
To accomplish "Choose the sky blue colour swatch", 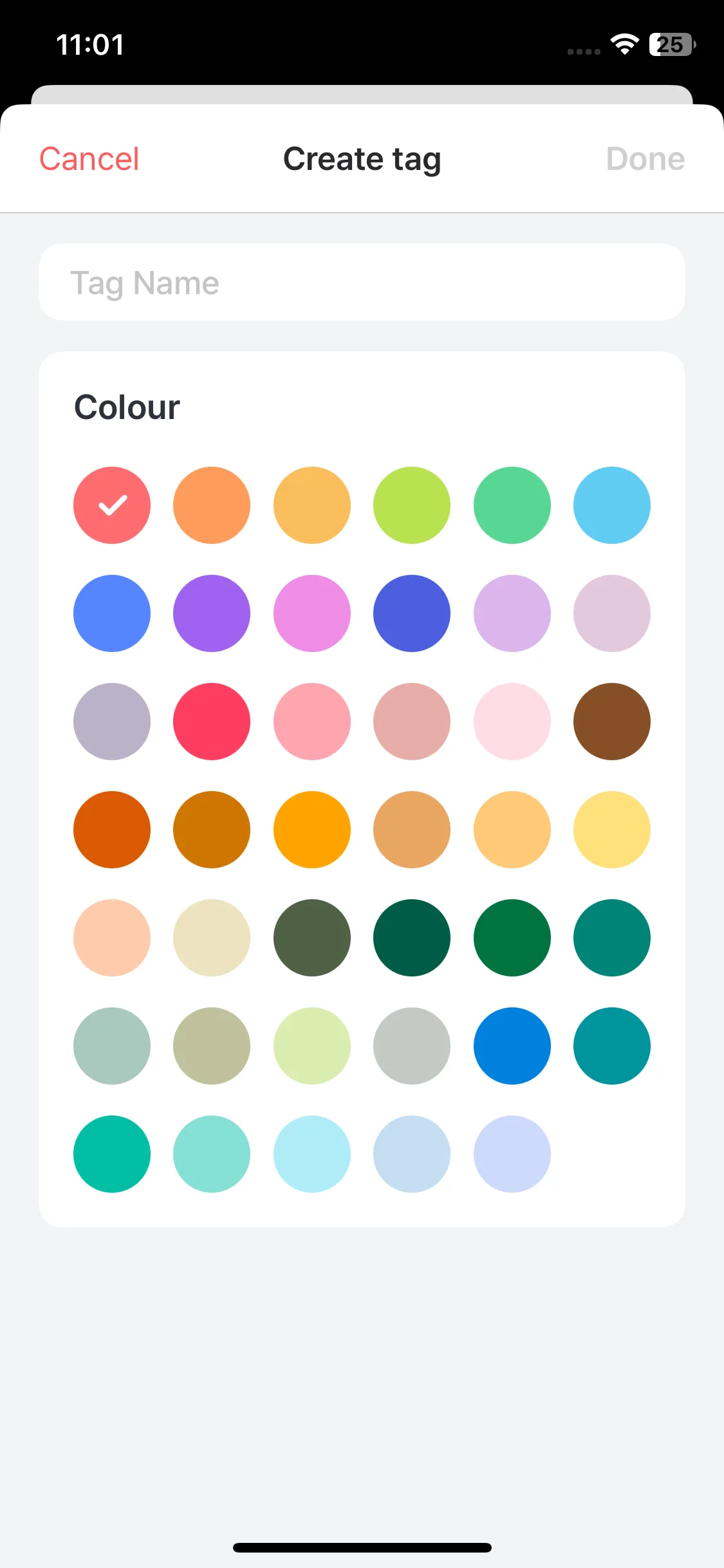I will (611, 505).
